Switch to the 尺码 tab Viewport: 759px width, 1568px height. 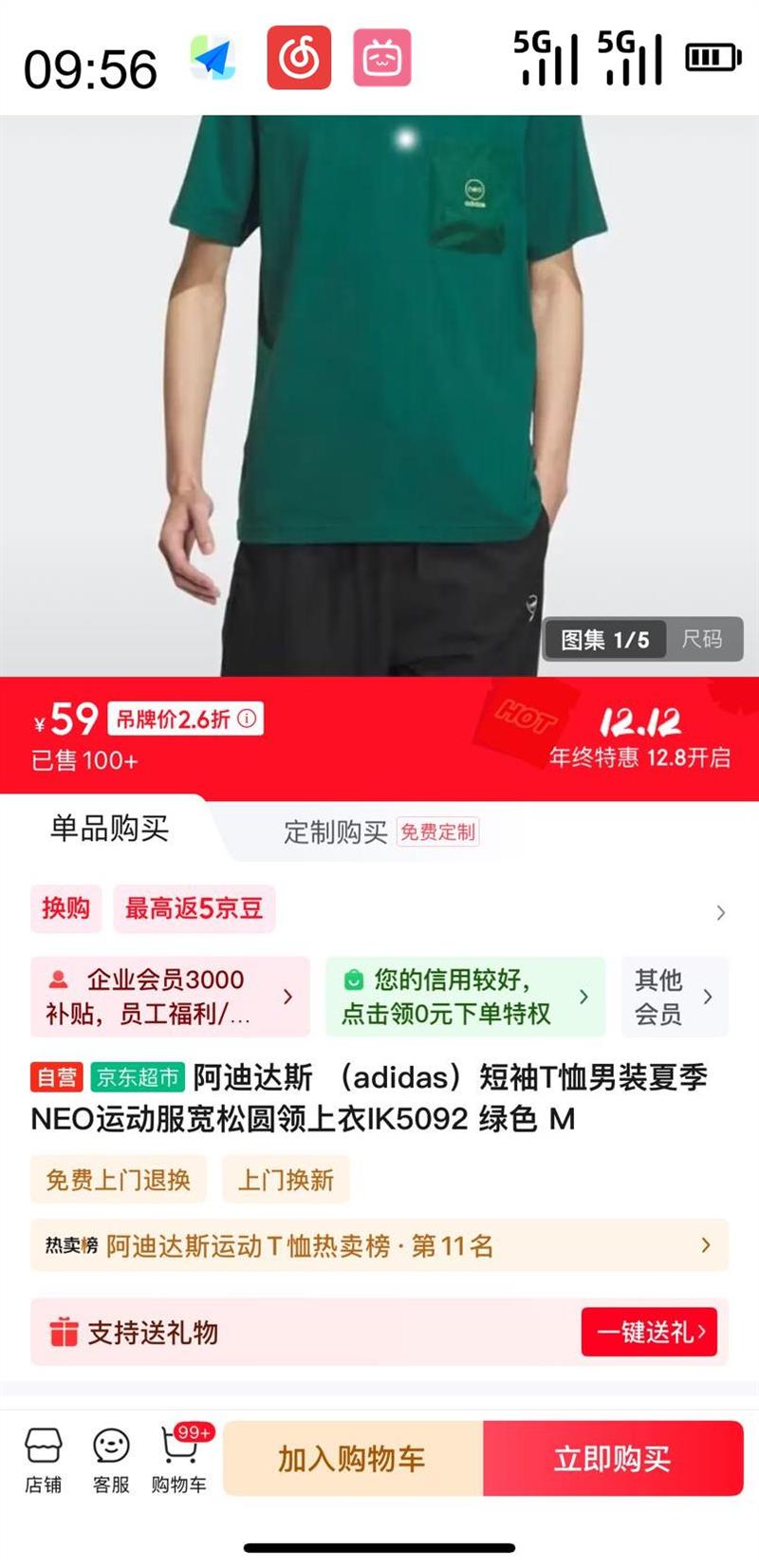pos(704,639)
